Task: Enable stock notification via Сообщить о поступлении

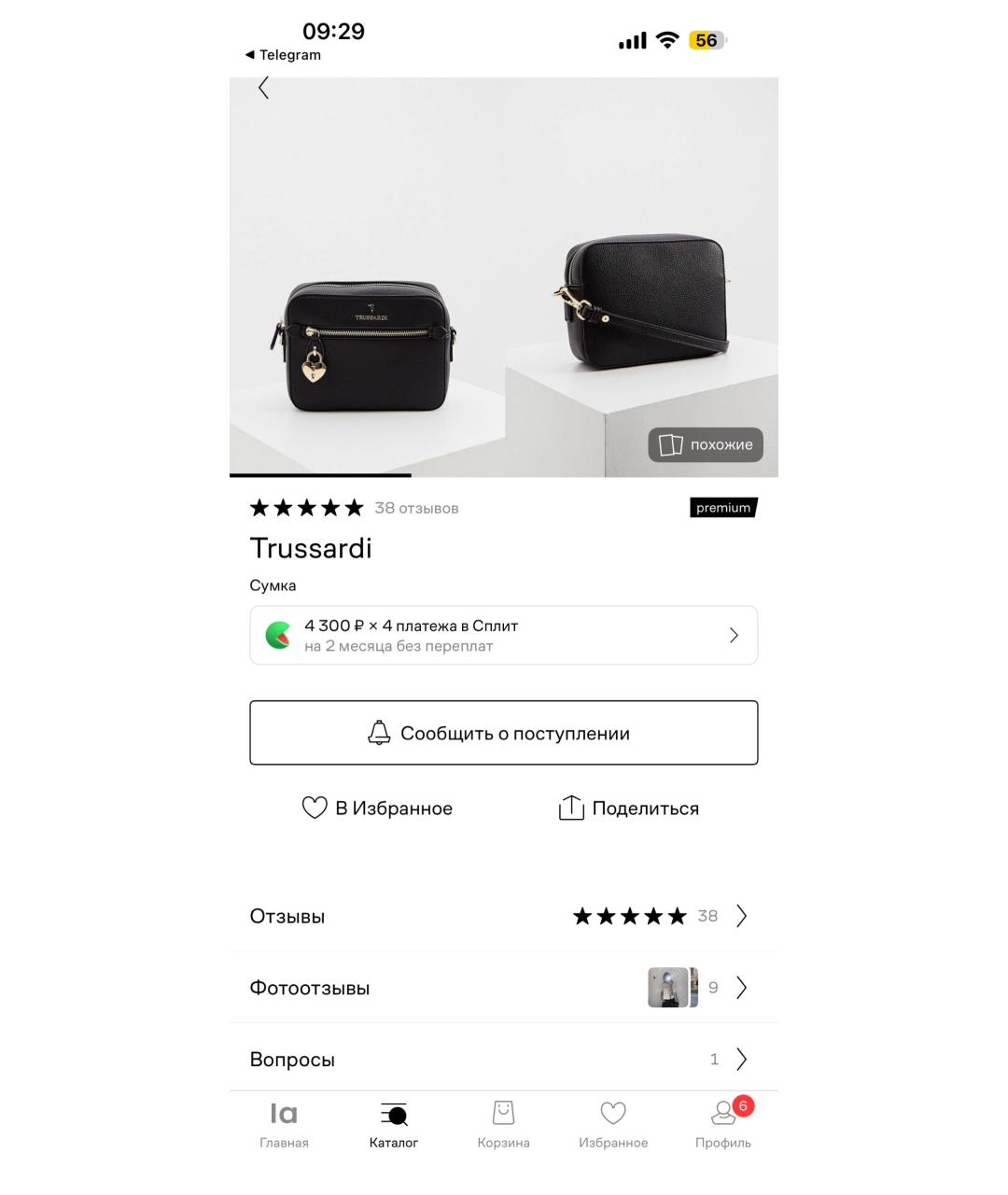Action: tap(503, 732)
